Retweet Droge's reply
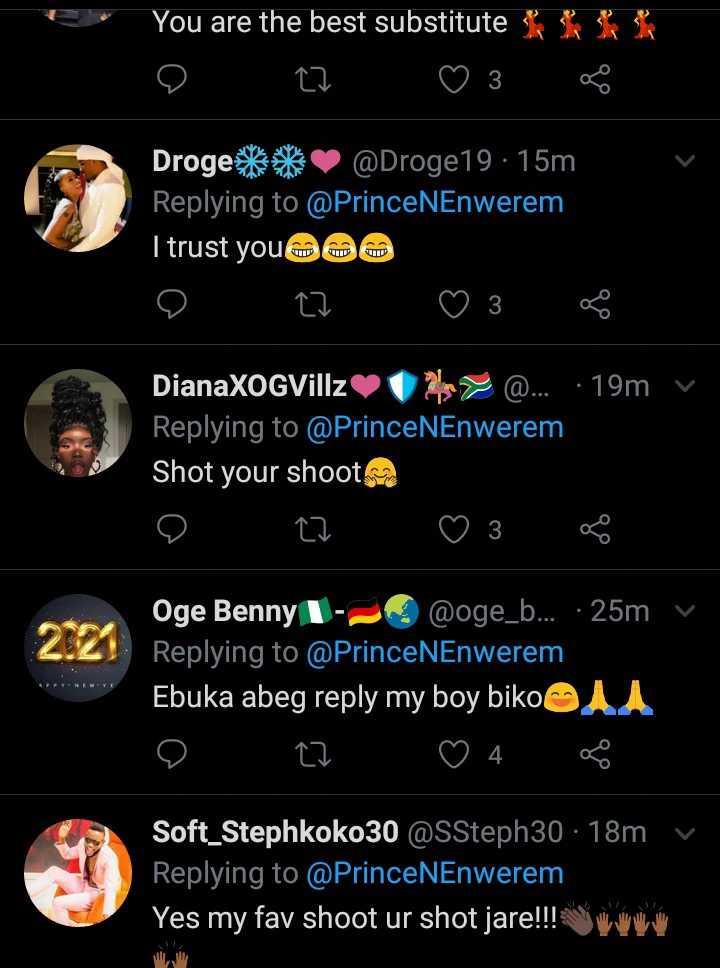This screenshot has width=720, height=968. tap(314, 304)
